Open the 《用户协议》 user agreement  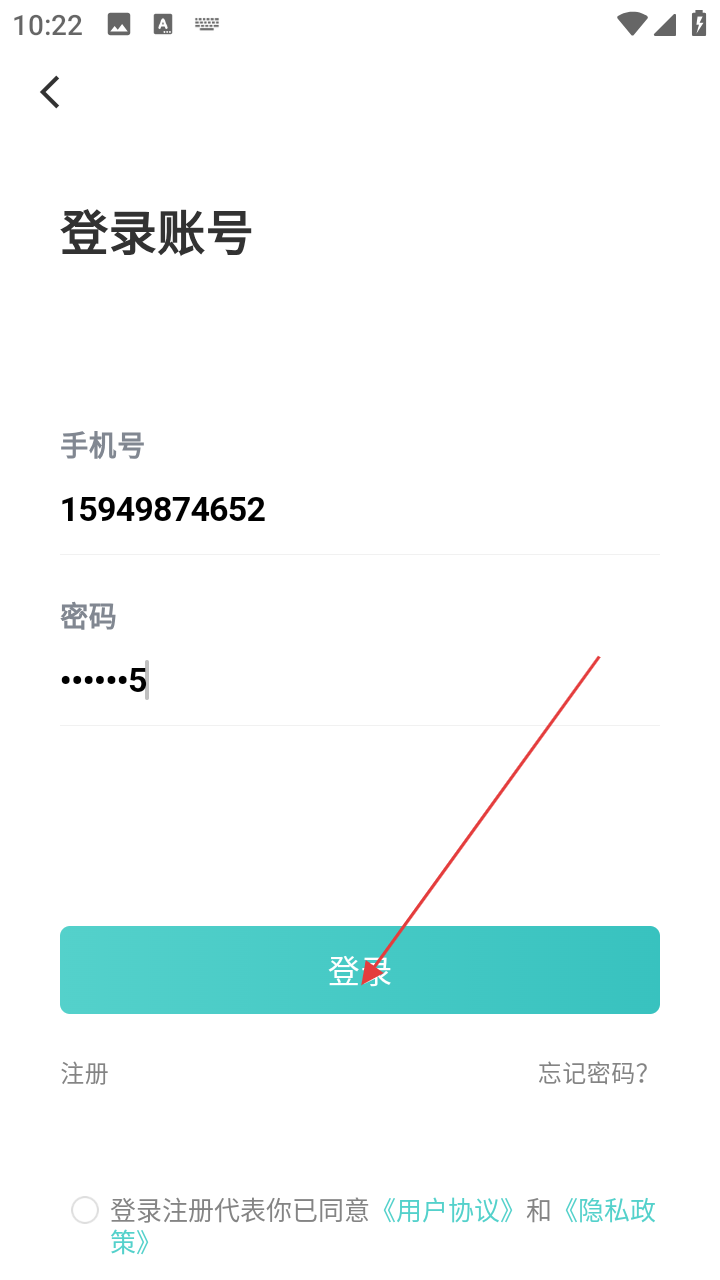point(448,1210)
